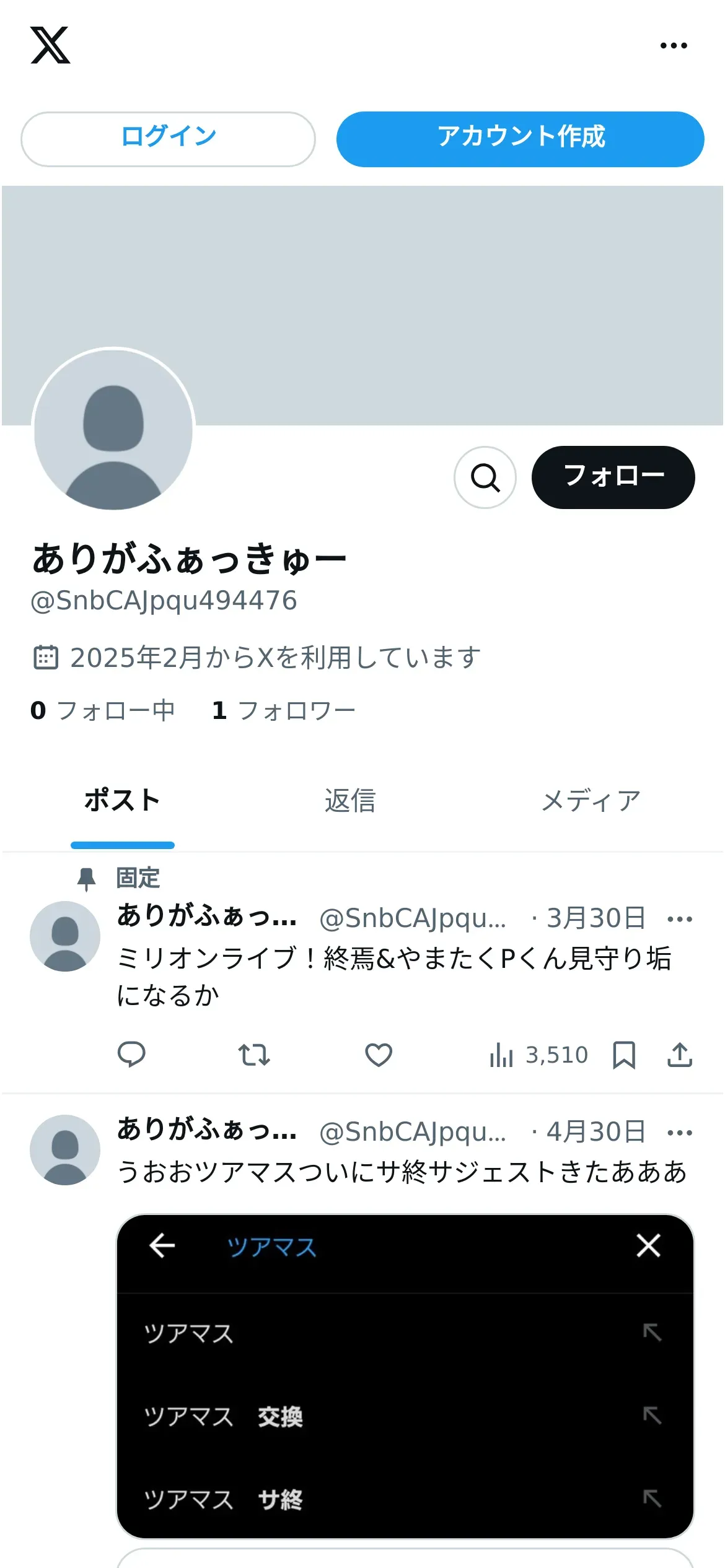Open the top-right overflow menu
Image resolution: width=725 pixels, height=1568 pixels.
[x=674, y=45]
